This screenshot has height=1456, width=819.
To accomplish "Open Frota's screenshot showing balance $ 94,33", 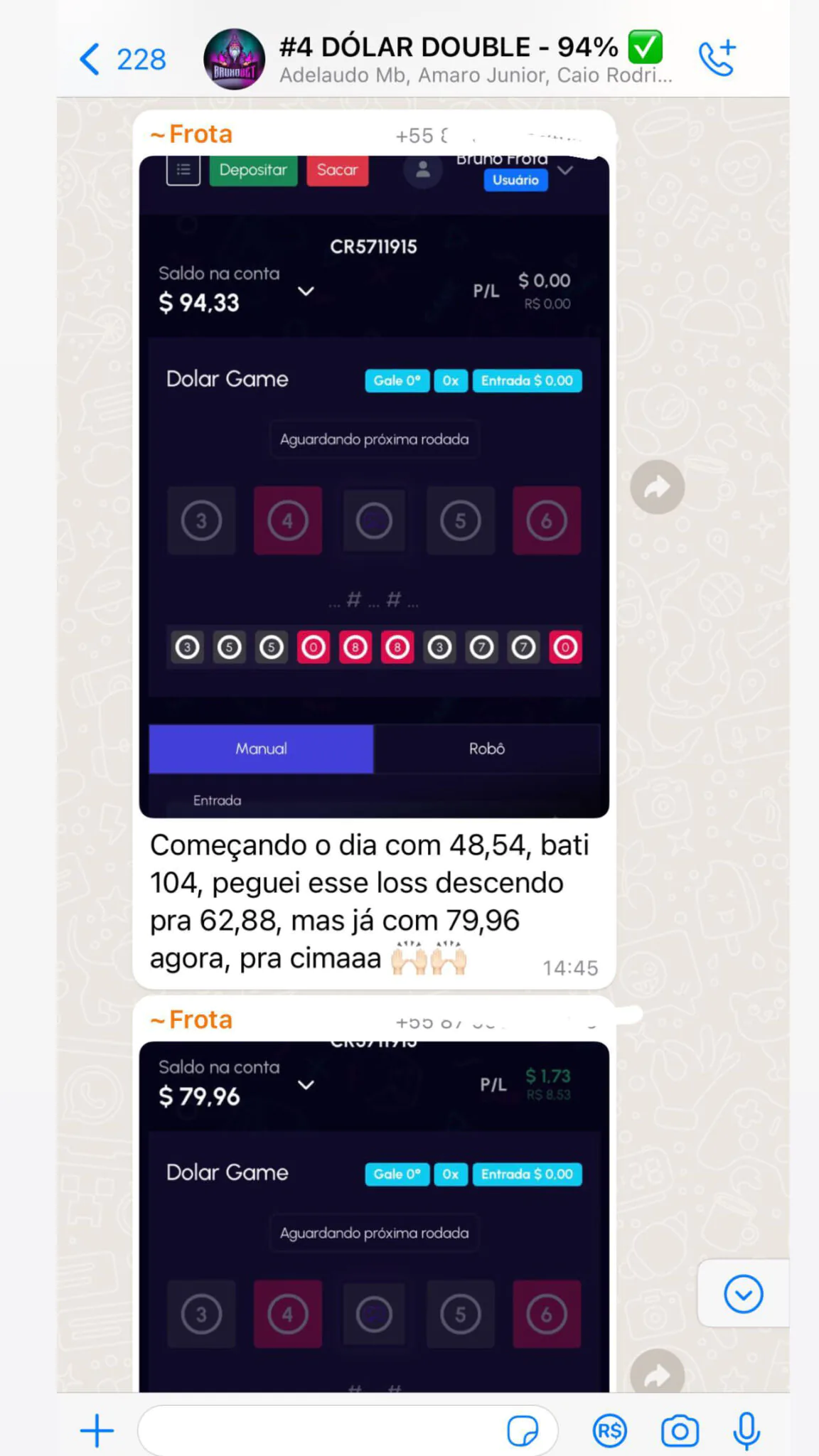I will click(x=374, y=486).
